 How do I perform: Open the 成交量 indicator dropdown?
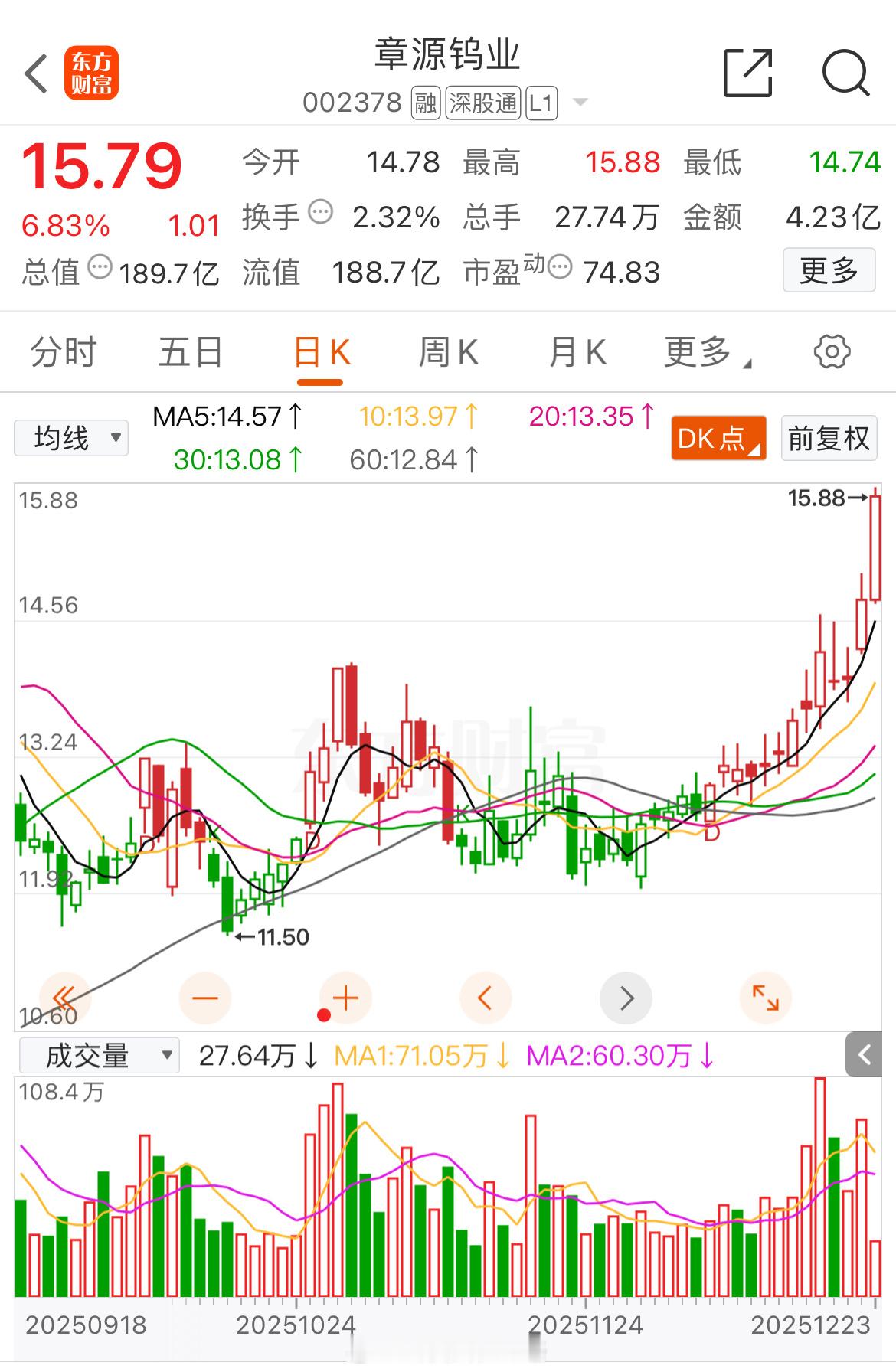[x=100, y=1054]
